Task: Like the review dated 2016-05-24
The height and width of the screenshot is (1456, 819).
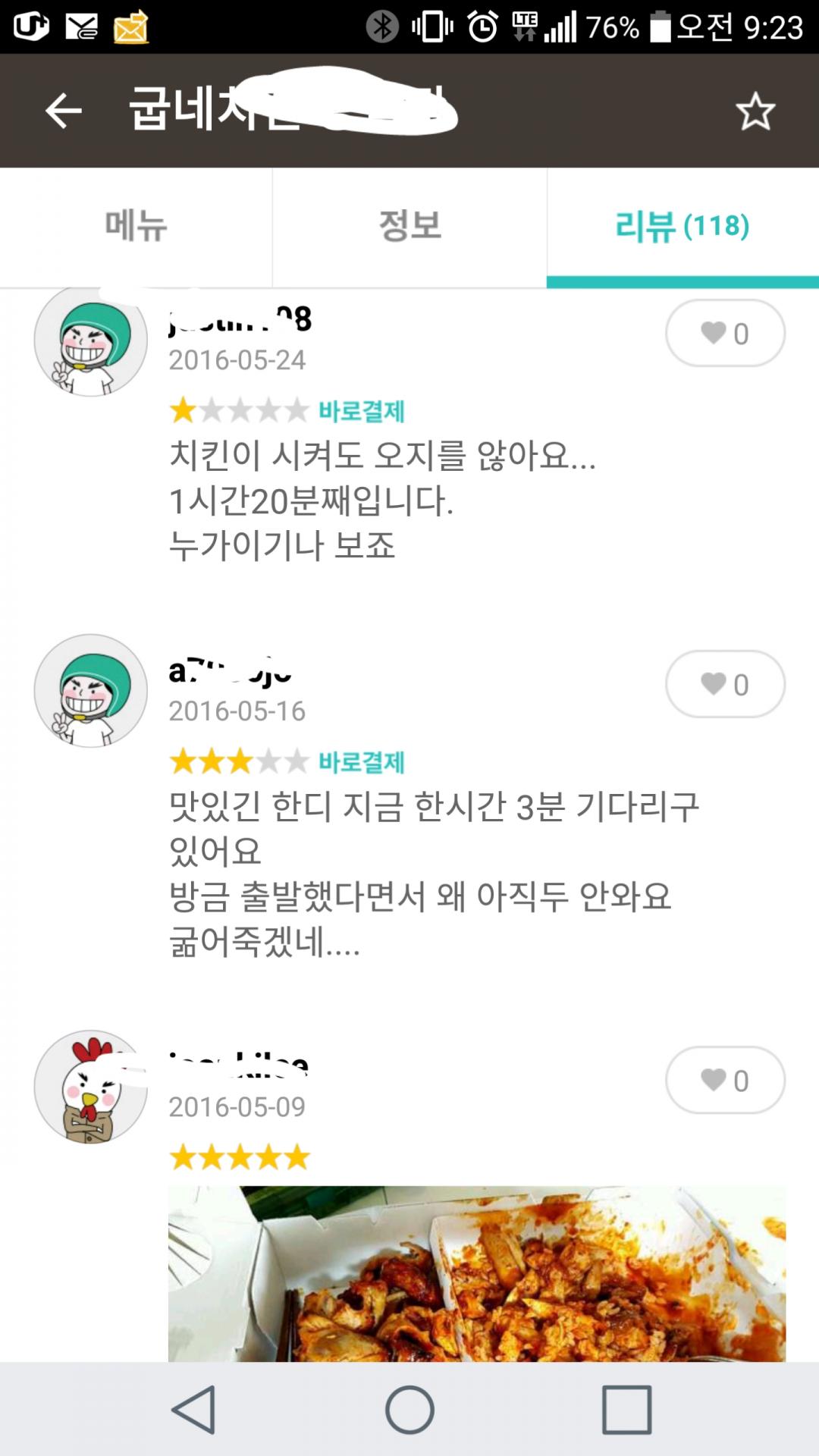Action: [725, 334]
